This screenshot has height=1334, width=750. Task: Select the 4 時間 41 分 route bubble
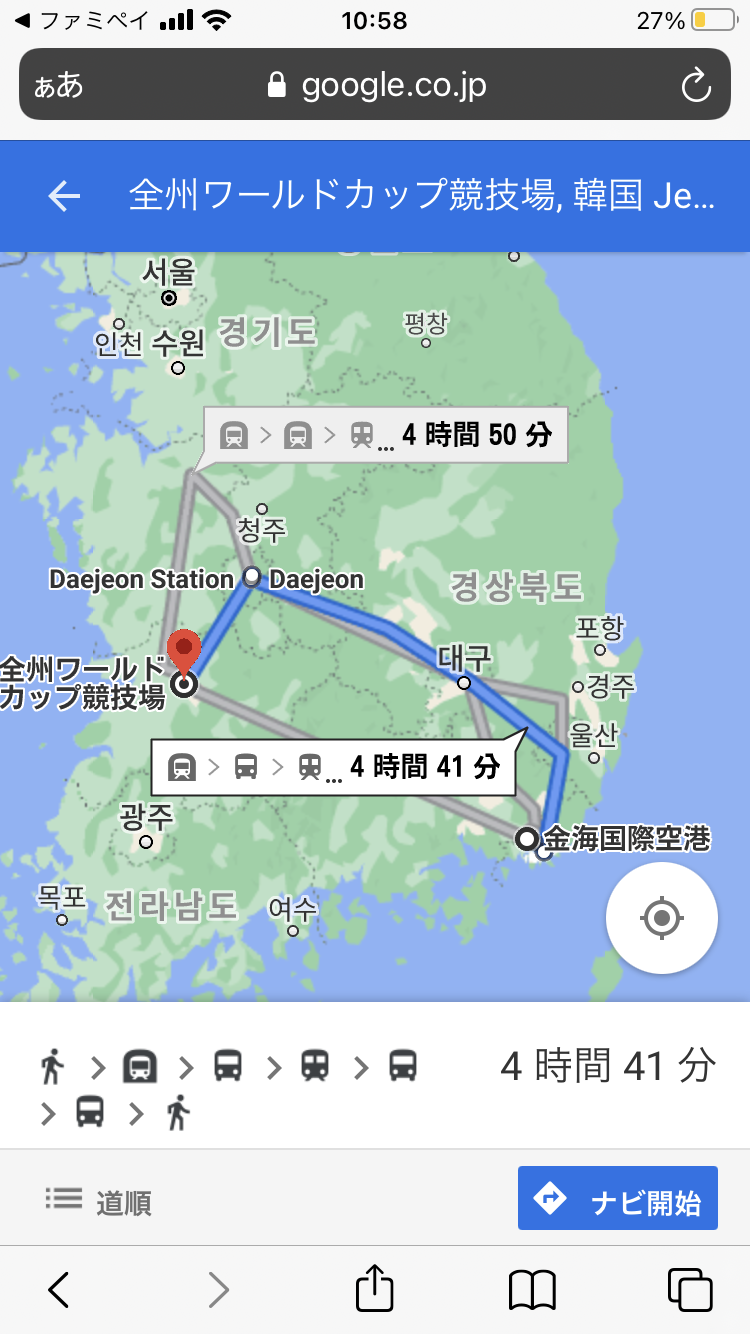click(x=333, y=767)
